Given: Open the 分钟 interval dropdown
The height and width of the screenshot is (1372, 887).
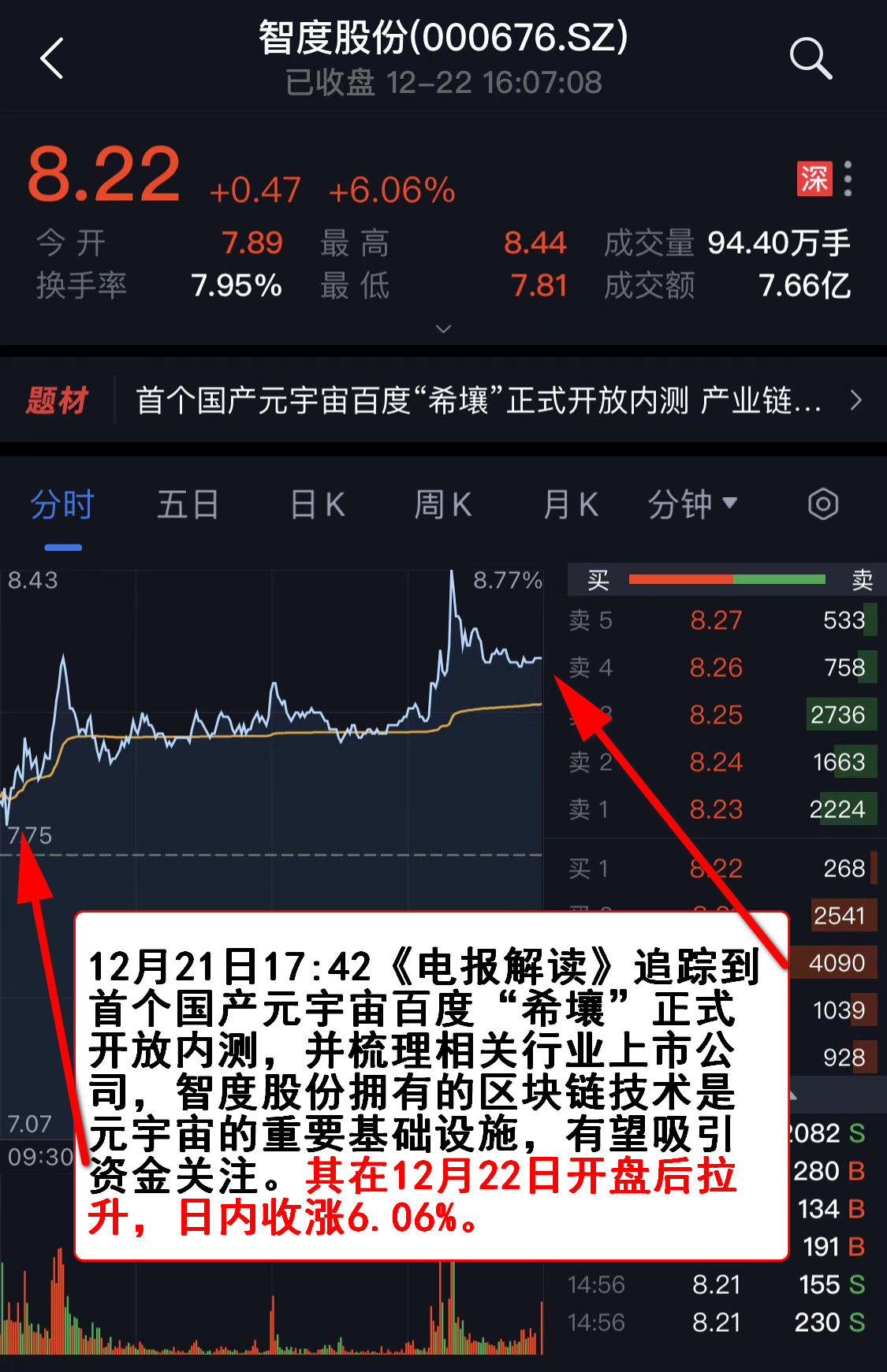Looking at the screenshot, I should (x=692, y=505).
